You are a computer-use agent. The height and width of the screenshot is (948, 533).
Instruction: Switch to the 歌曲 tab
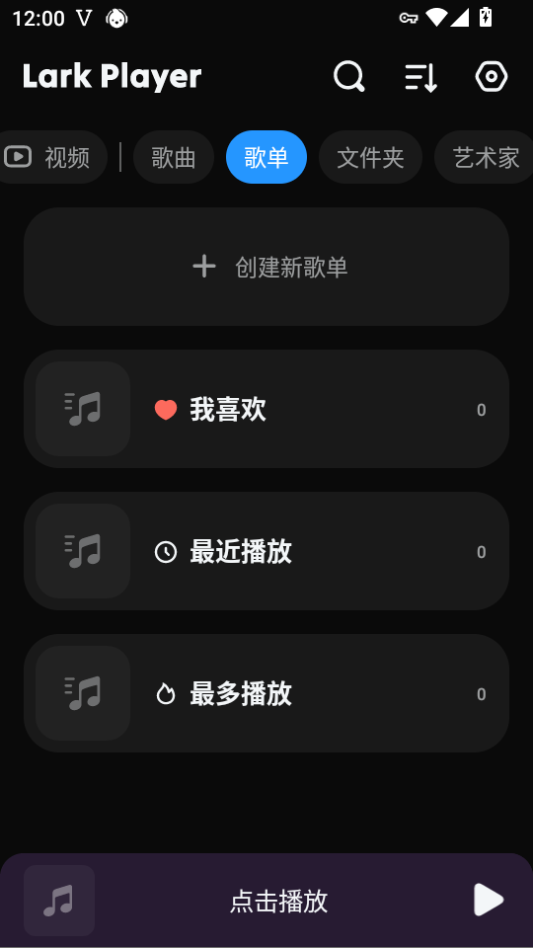click(x=173, y=157)
